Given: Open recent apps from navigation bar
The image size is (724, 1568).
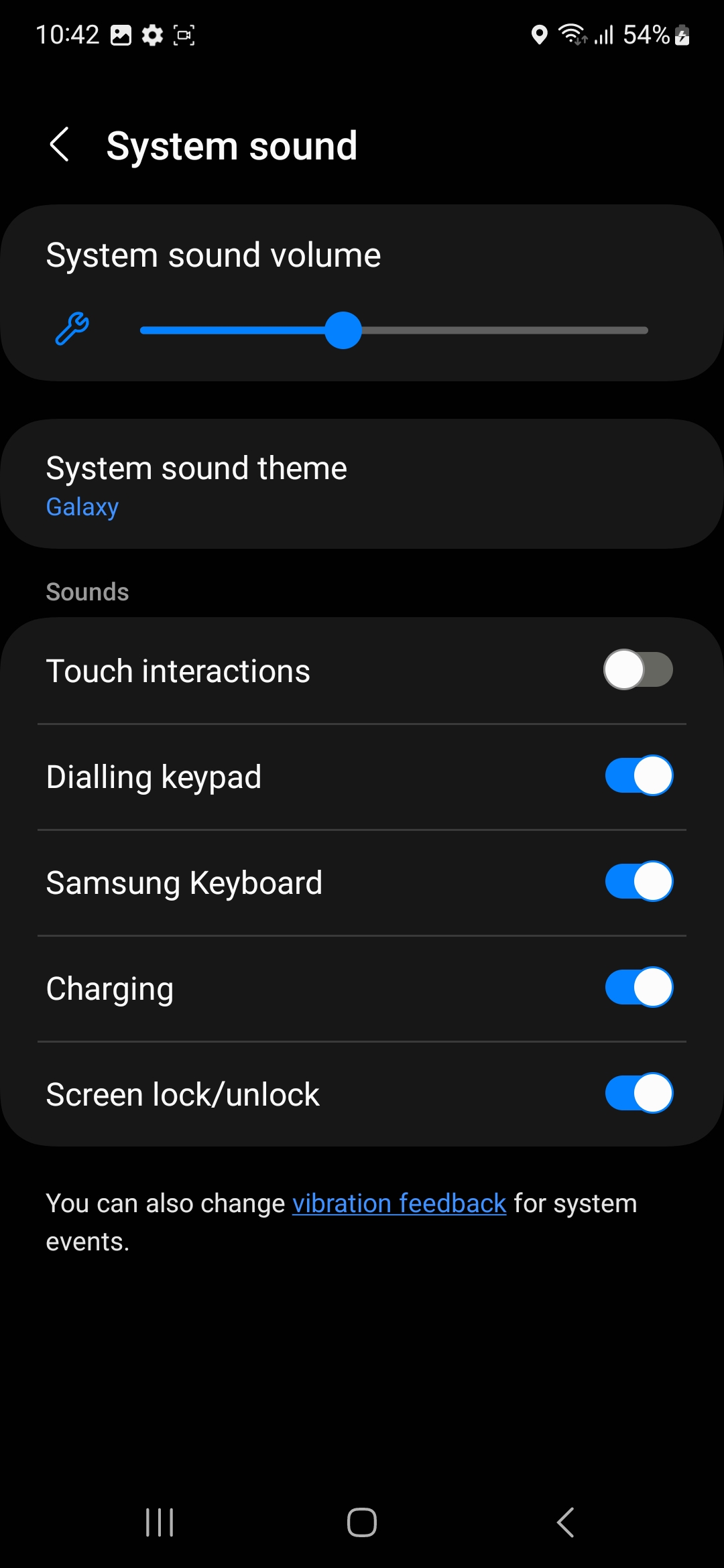Looking at the screenshot, I should pyautogui.click(x=160, y=1522).
